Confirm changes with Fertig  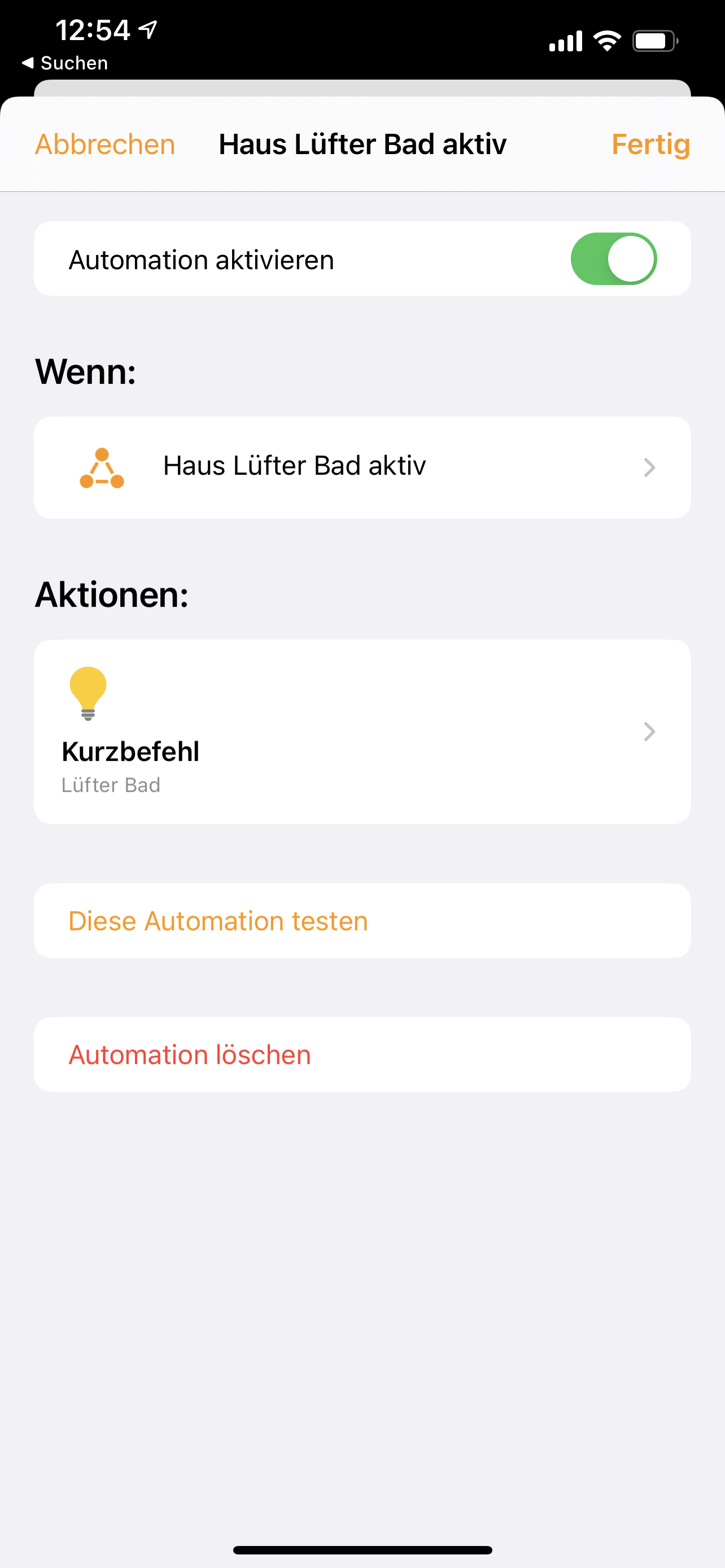(649, 145)
